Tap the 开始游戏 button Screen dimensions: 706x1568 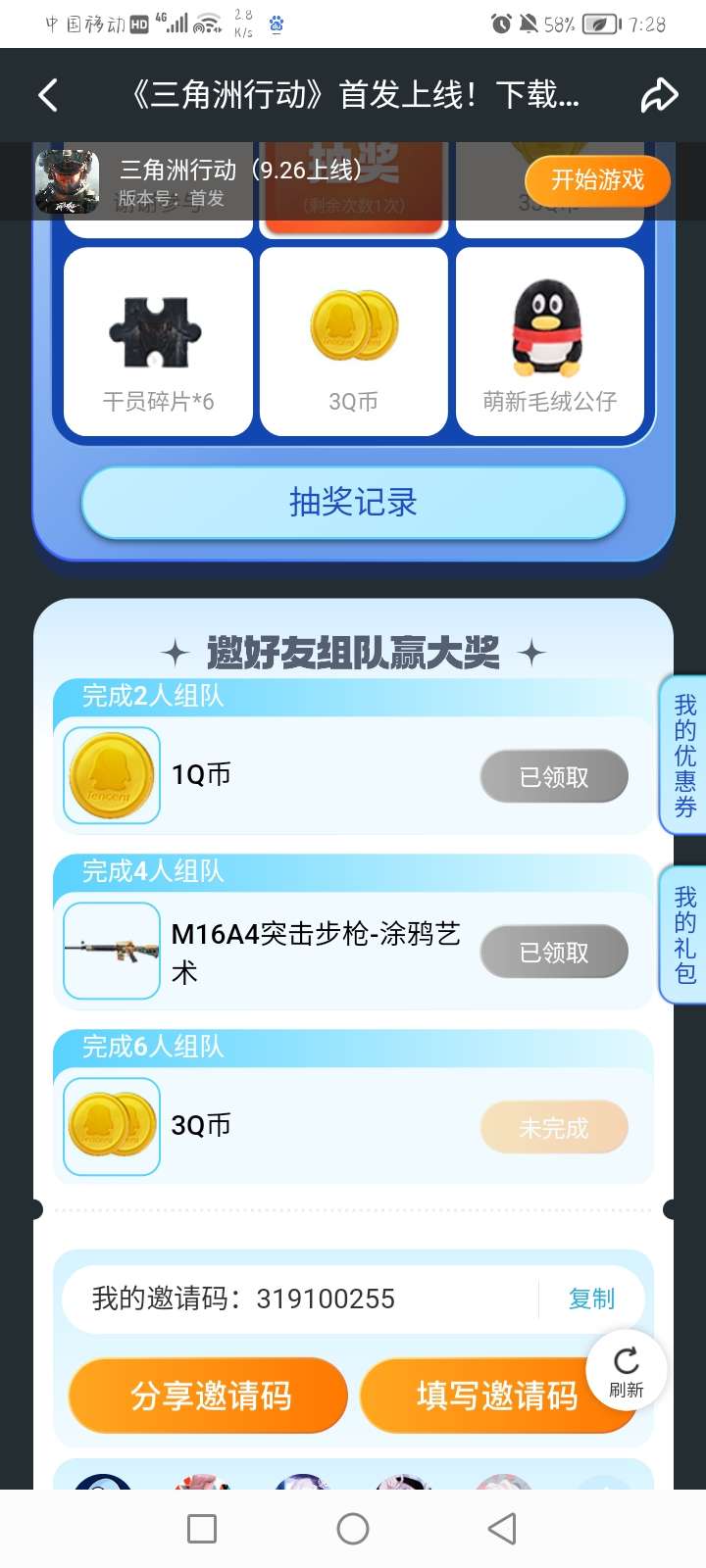(597, 180)
